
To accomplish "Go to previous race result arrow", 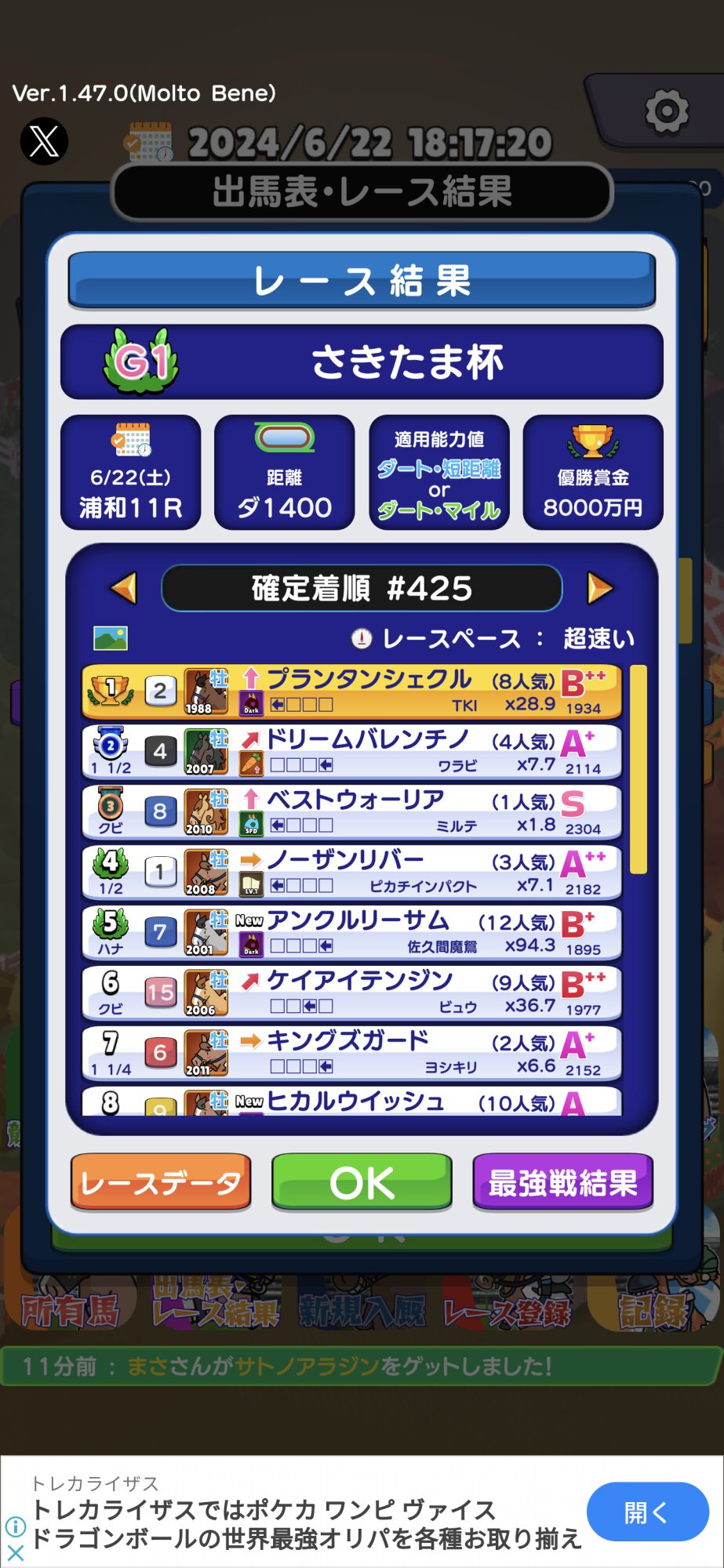I will [125, 587].
